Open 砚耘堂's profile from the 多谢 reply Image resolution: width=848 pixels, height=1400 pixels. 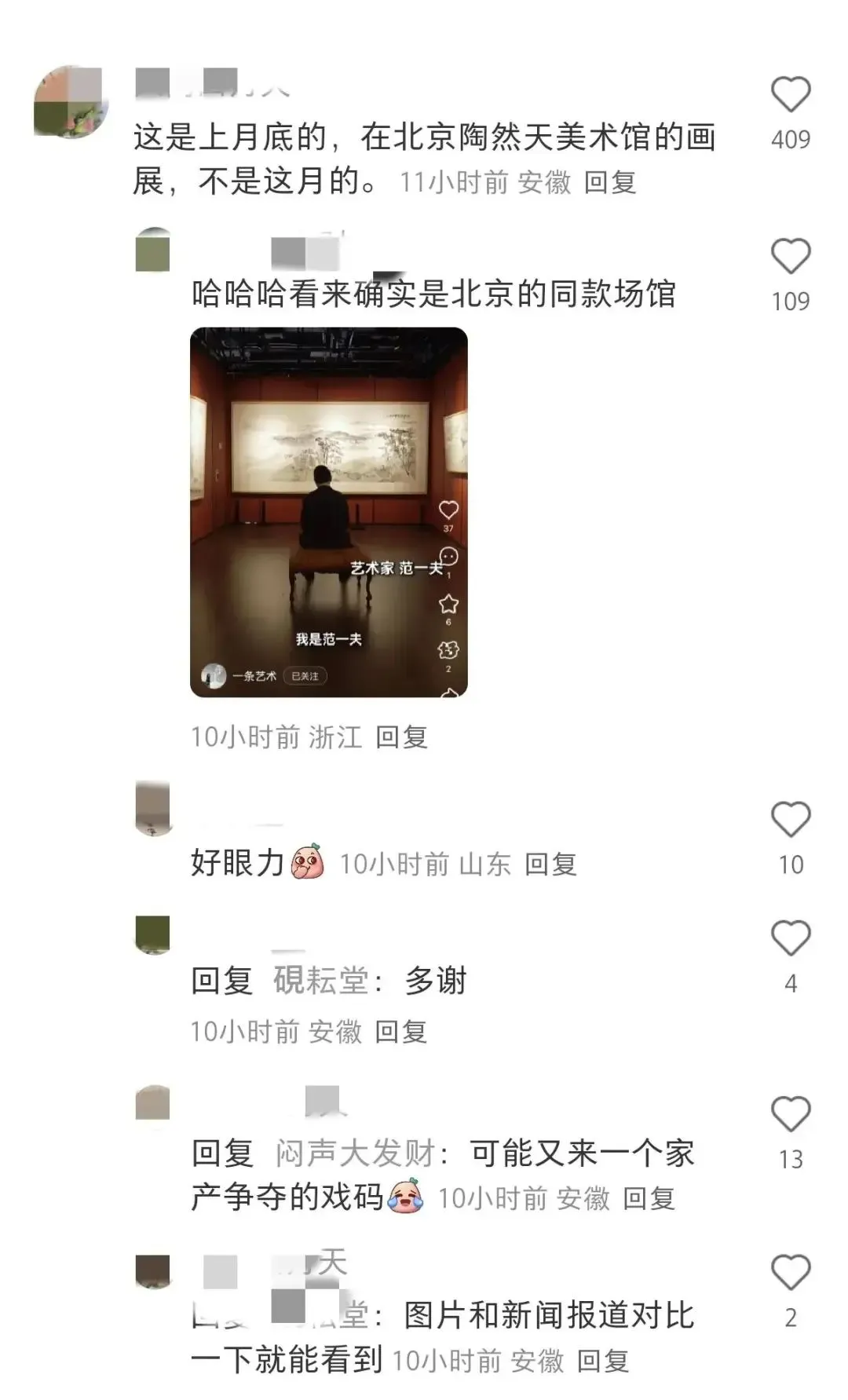tap(320, 981)
